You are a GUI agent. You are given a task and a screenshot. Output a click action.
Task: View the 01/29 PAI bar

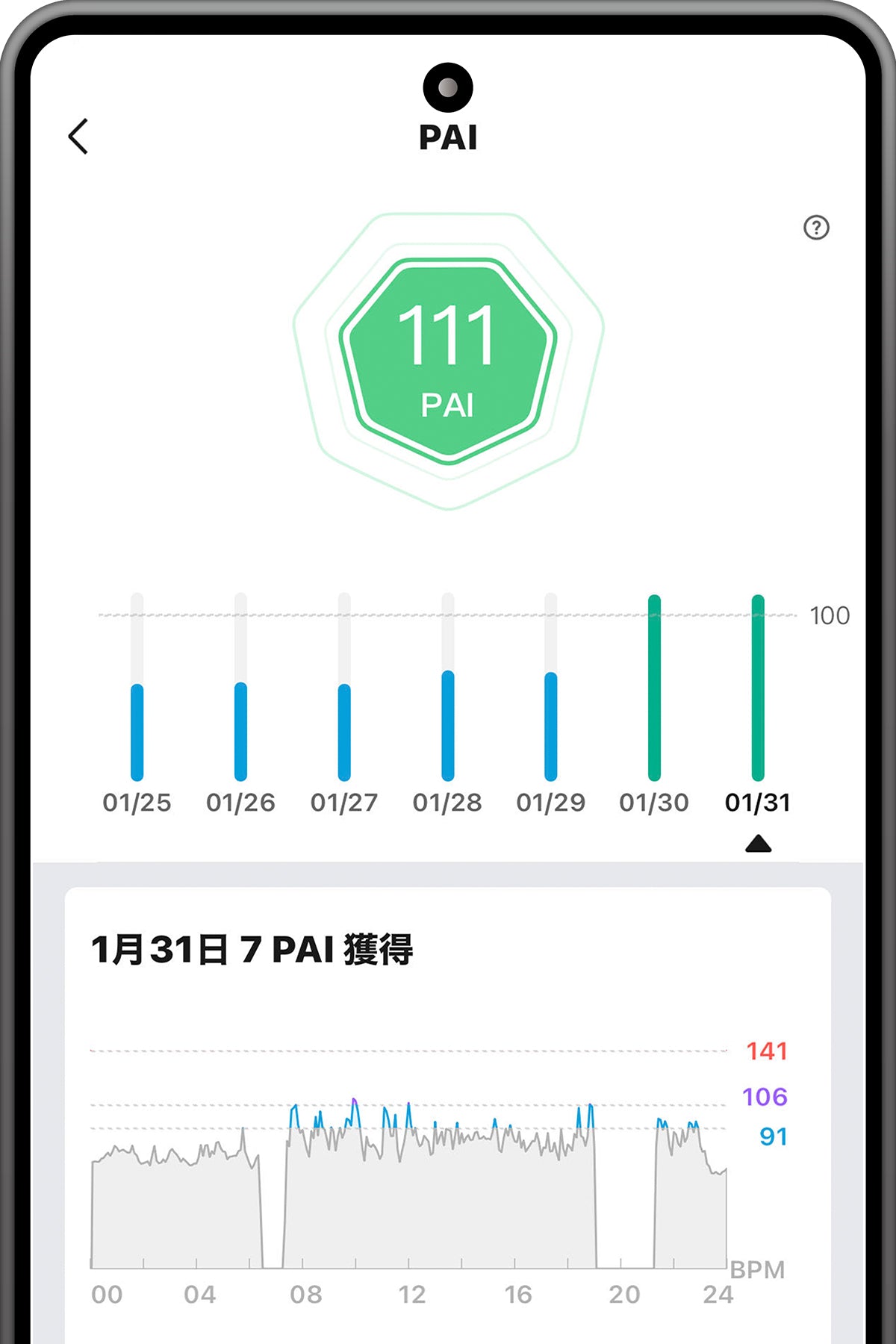coord(551,726)
